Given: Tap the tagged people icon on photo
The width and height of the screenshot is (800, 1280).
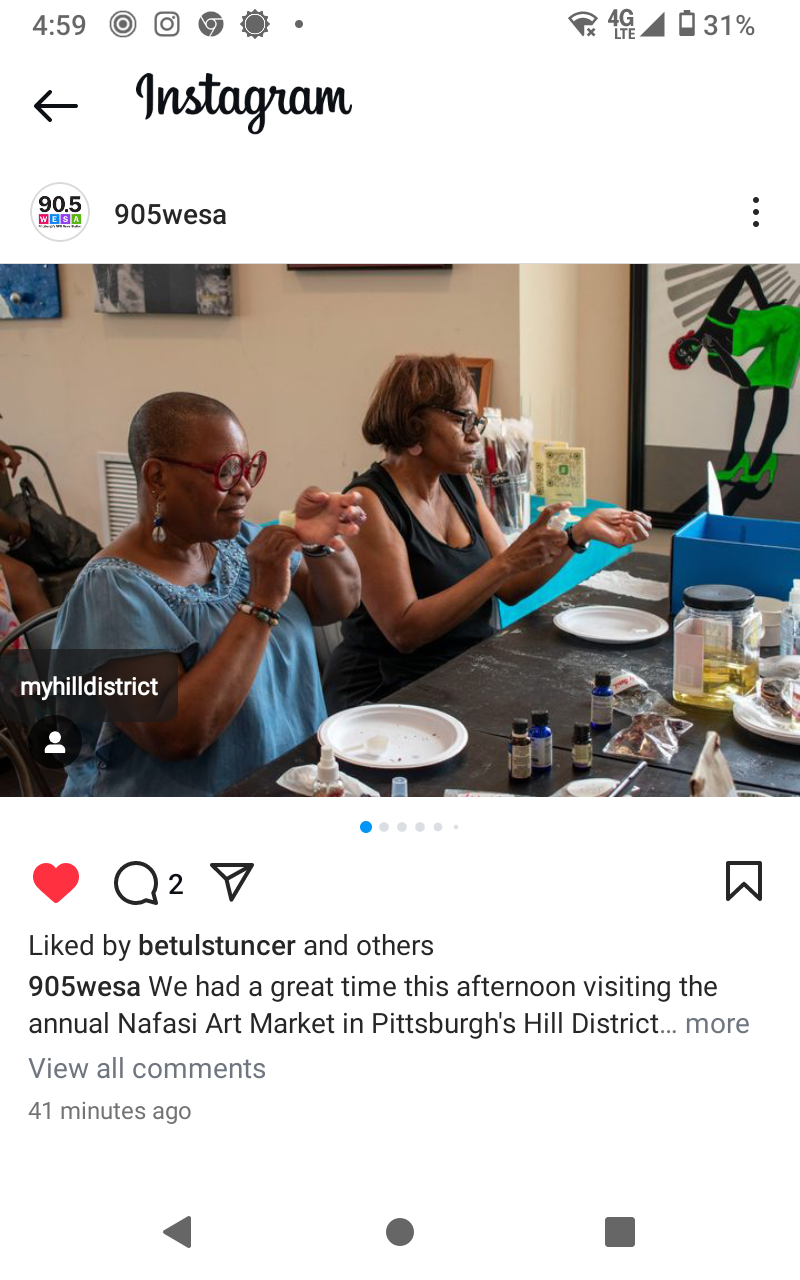Looking at the screenshot, I should pyautogui.click(x=55, y=743).
